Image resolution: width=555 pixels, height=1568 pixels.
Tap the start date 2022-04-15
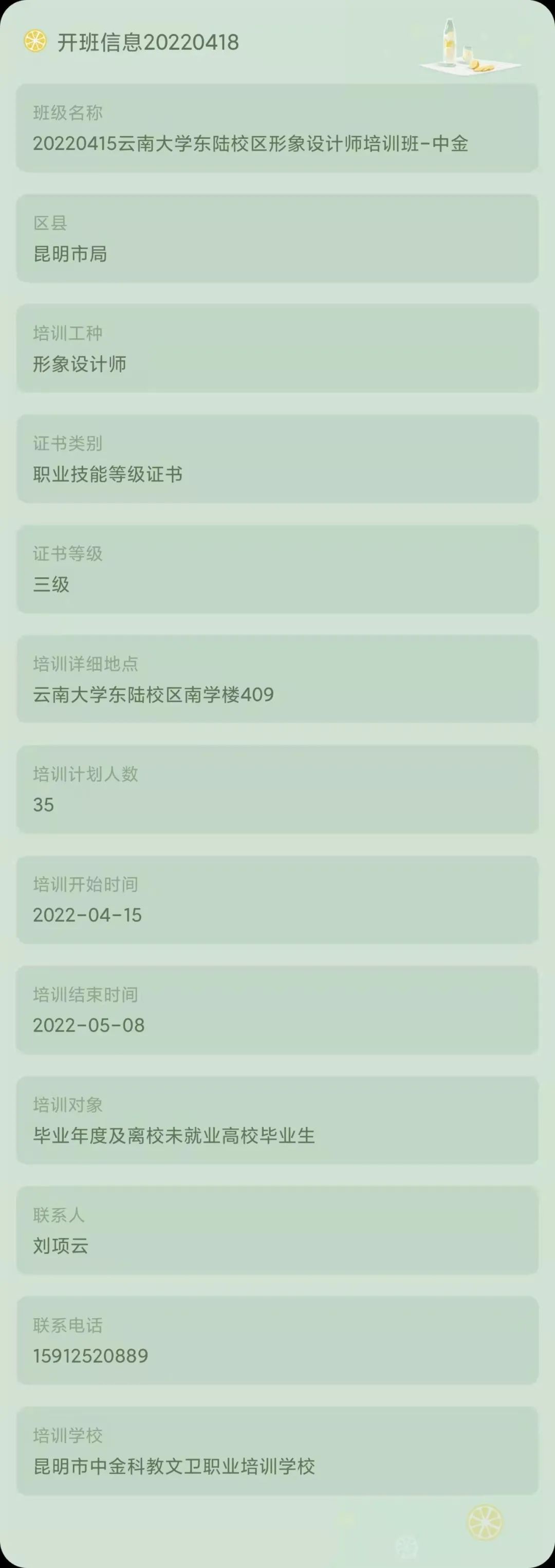tap(88, 915)
